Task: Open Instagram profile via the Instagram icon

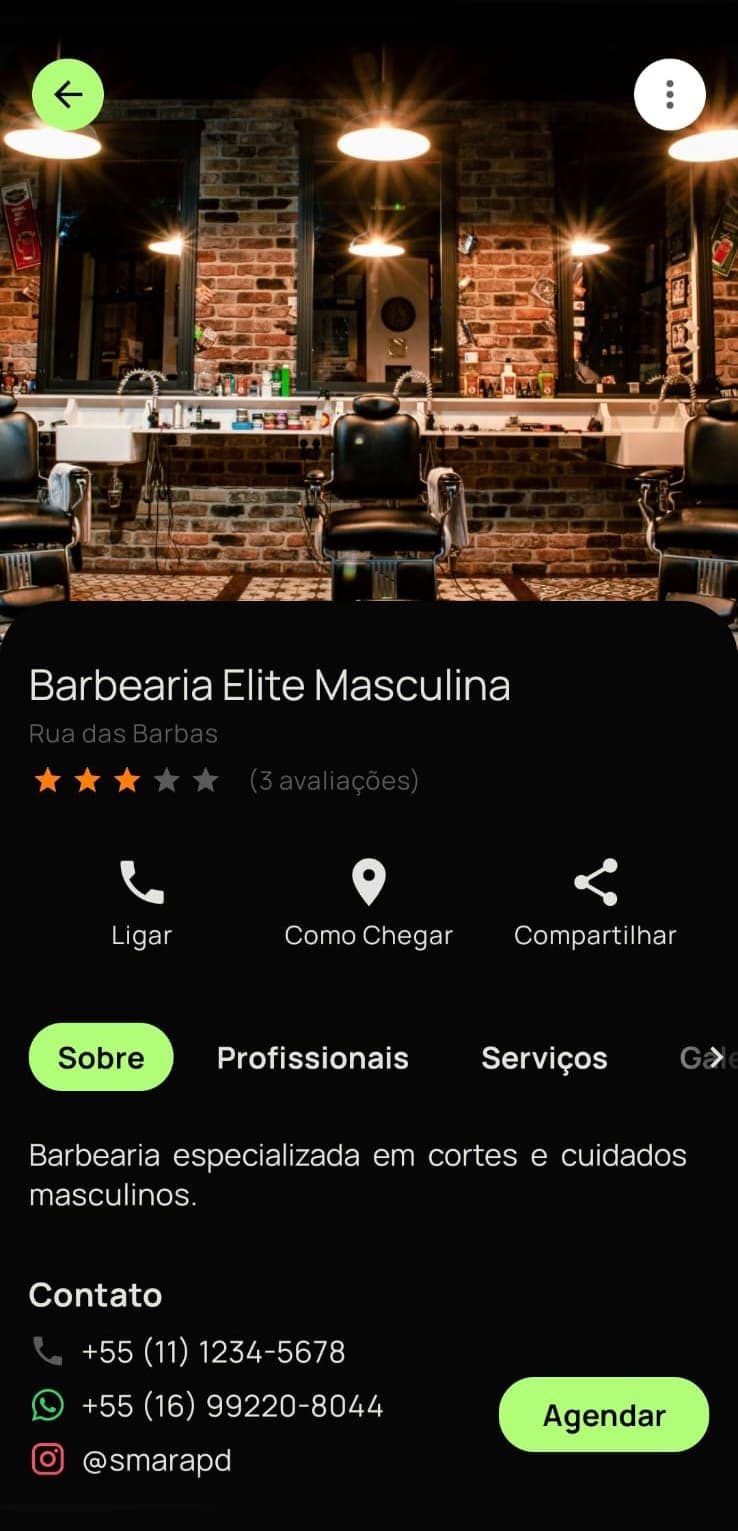Action: 46,1460
